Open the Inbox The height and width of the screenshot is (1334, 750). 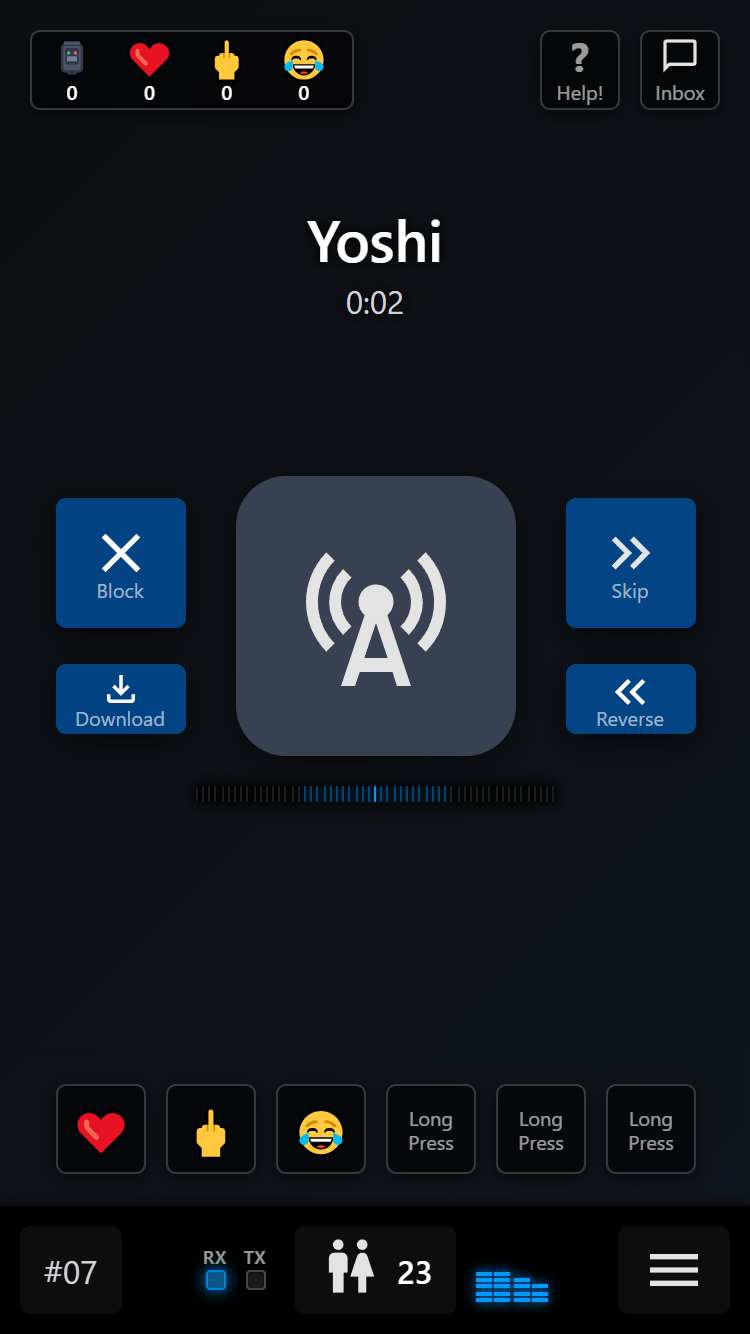(x=680, y=69)
